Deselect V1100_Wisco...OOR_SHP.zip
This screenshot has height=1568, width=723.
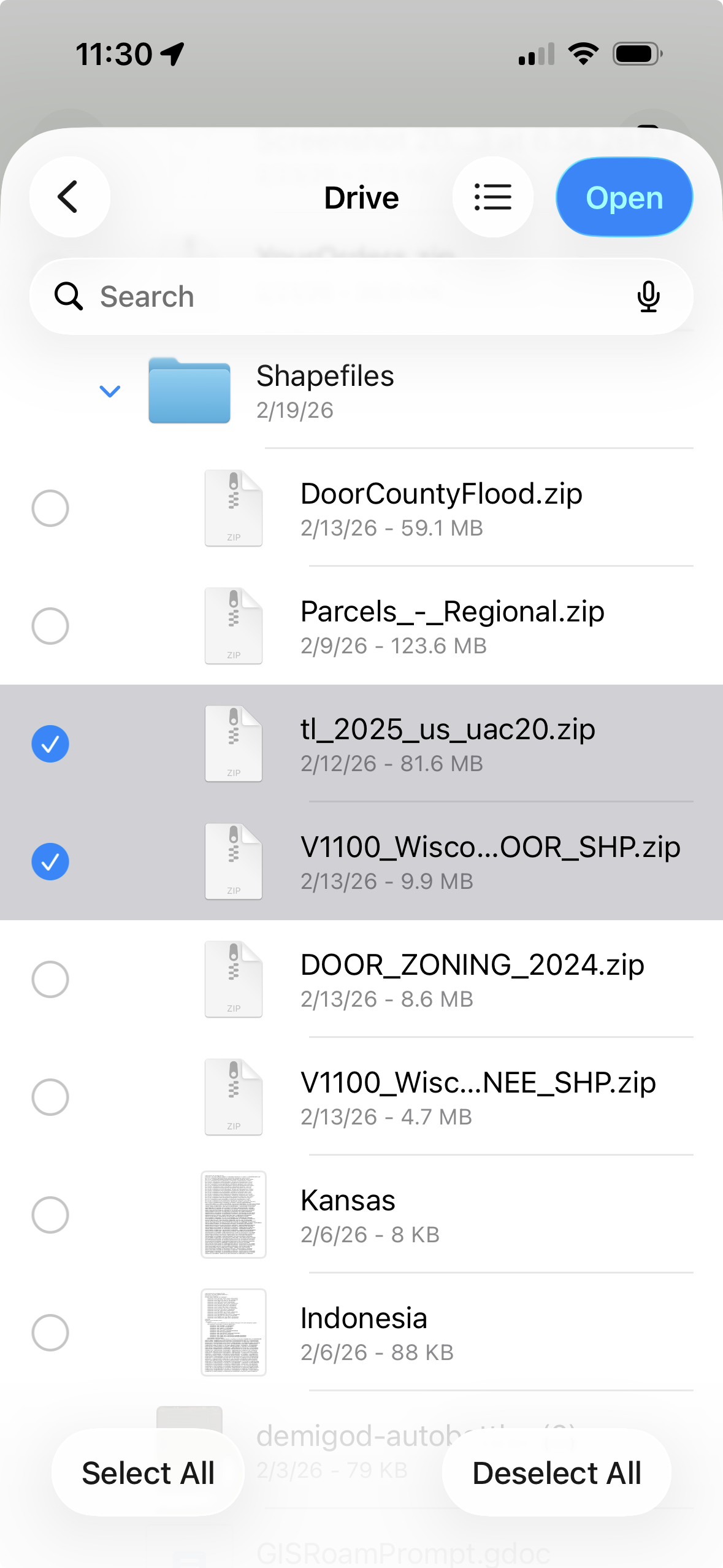pos(50,861)
